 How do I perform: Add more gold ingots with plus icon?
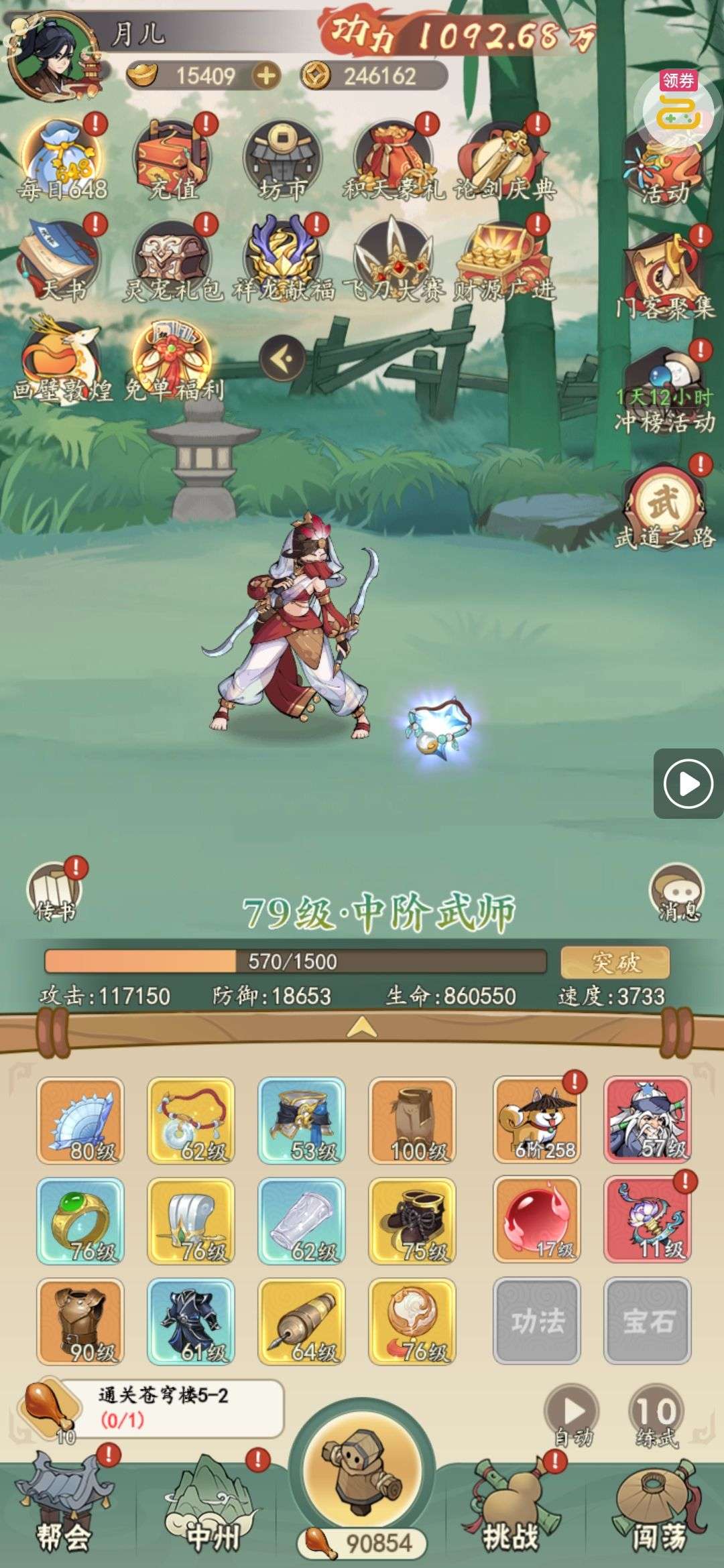[266, 76]
